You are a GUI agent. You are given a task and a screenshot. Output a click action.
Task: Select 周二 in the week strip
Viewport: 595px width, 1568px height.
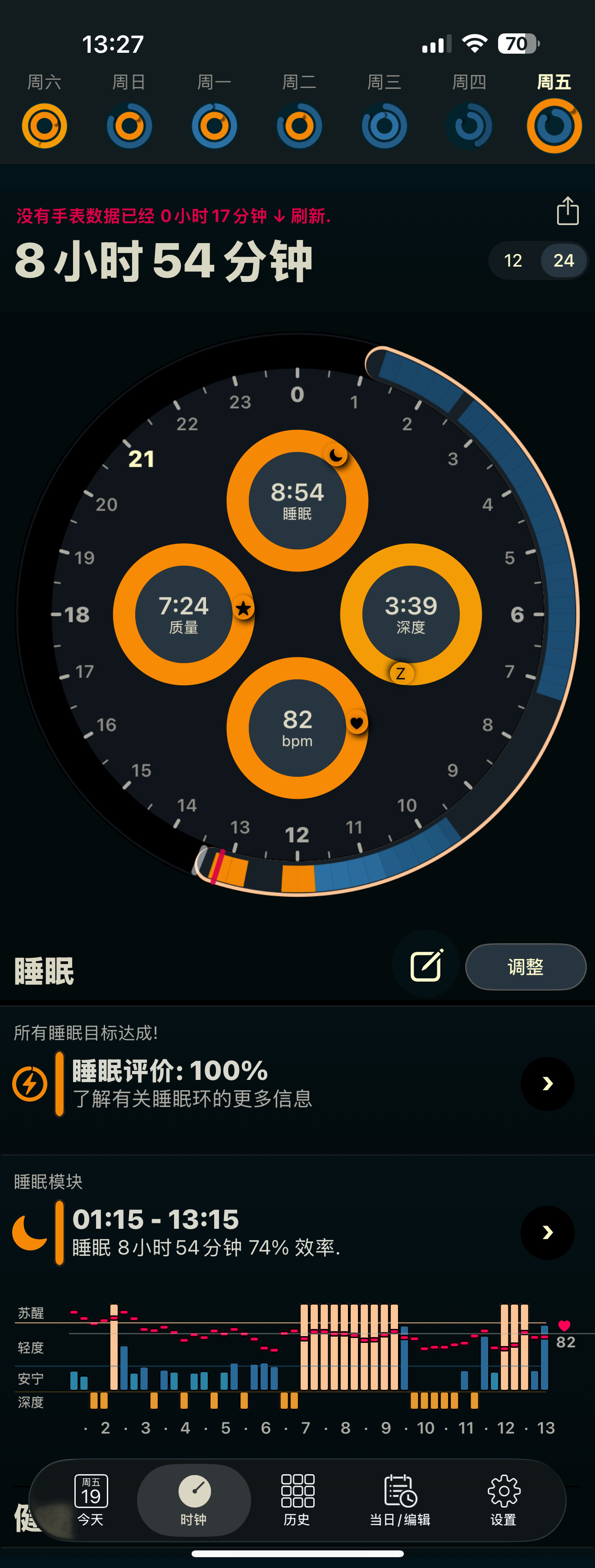click(x=299, y=125)
